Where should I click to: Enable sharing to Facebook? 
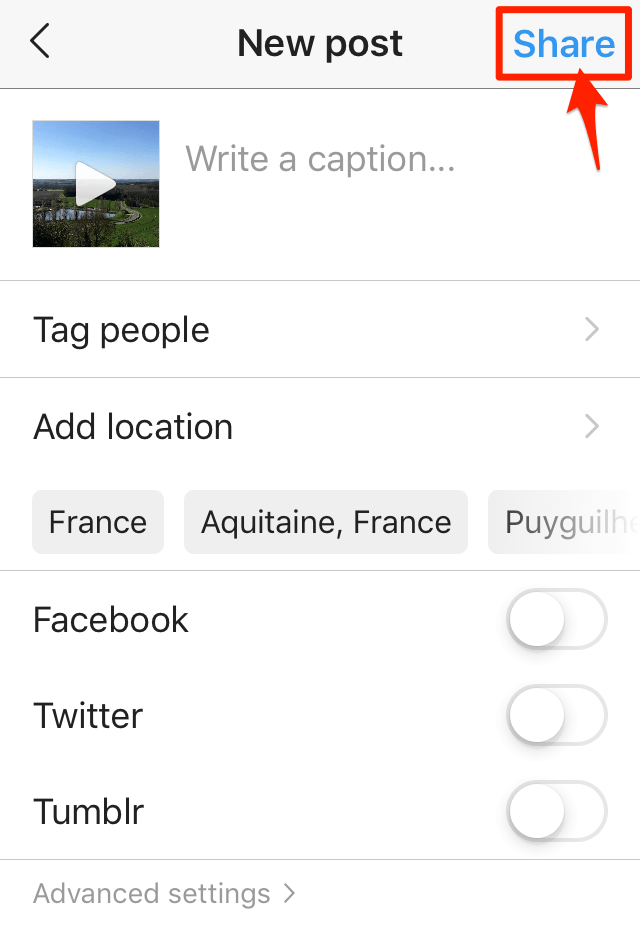pyautogui.click(x=556, y=620)
